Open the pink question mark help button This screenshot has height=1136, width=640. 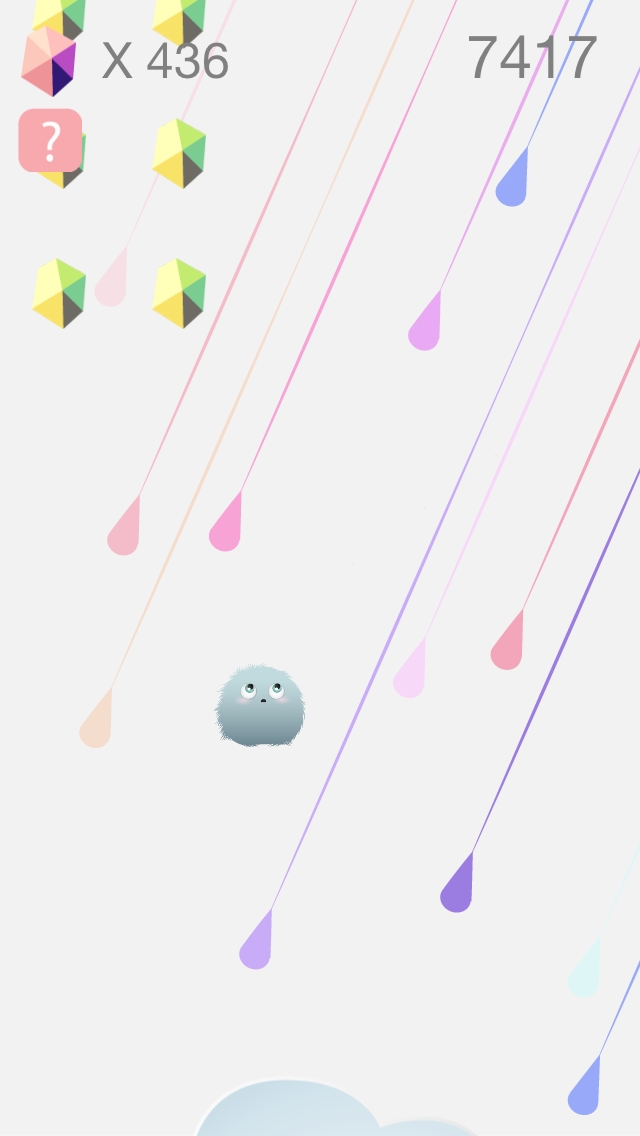pos(50,140)
